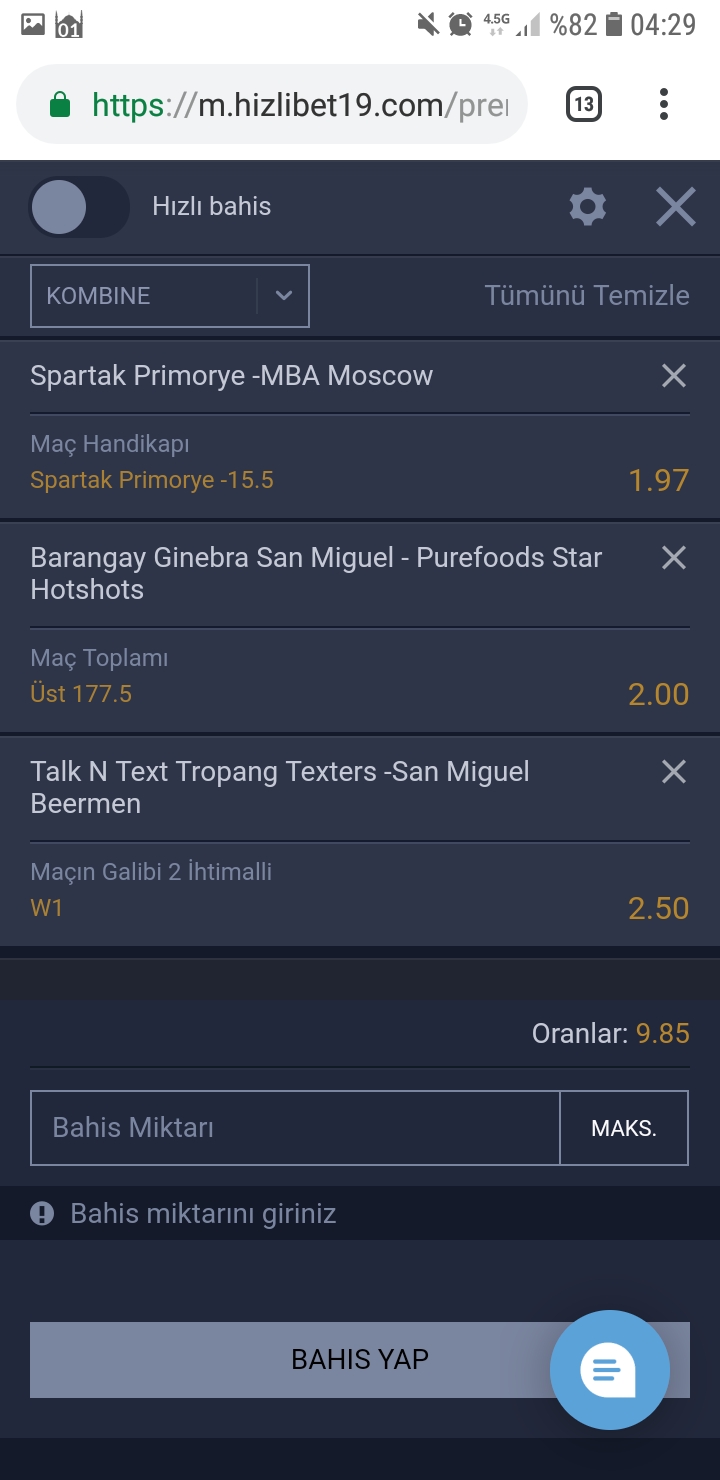Expand the KOMBINE bet type dropdown
720x1480 pixels.
click(170, 296)
